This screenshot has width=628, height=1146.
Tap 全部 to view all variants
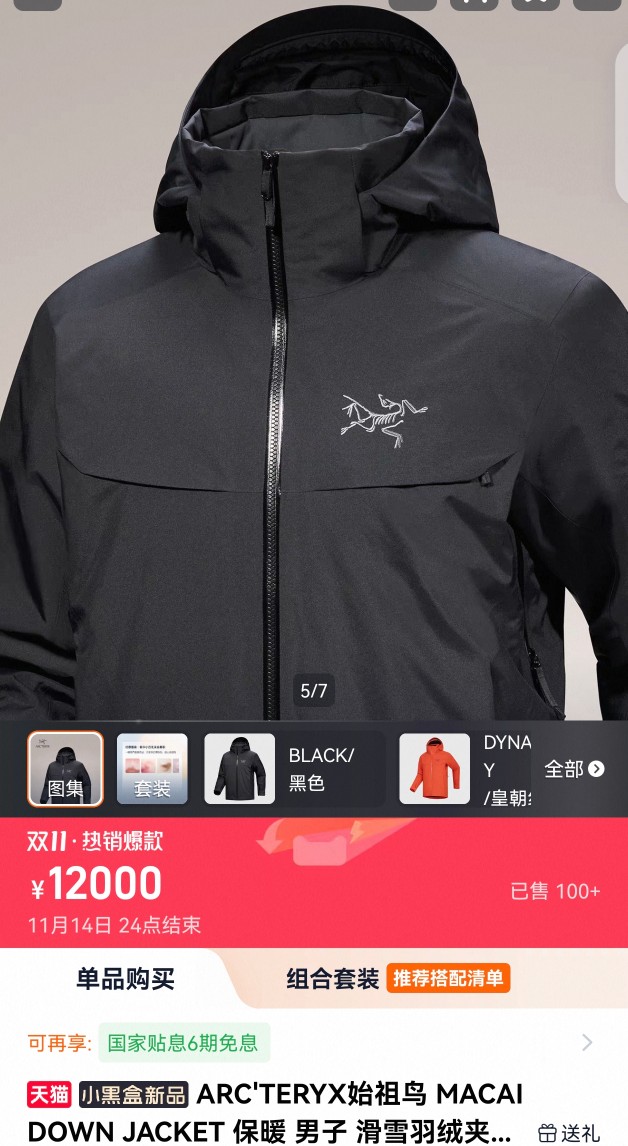pos(574,768)
